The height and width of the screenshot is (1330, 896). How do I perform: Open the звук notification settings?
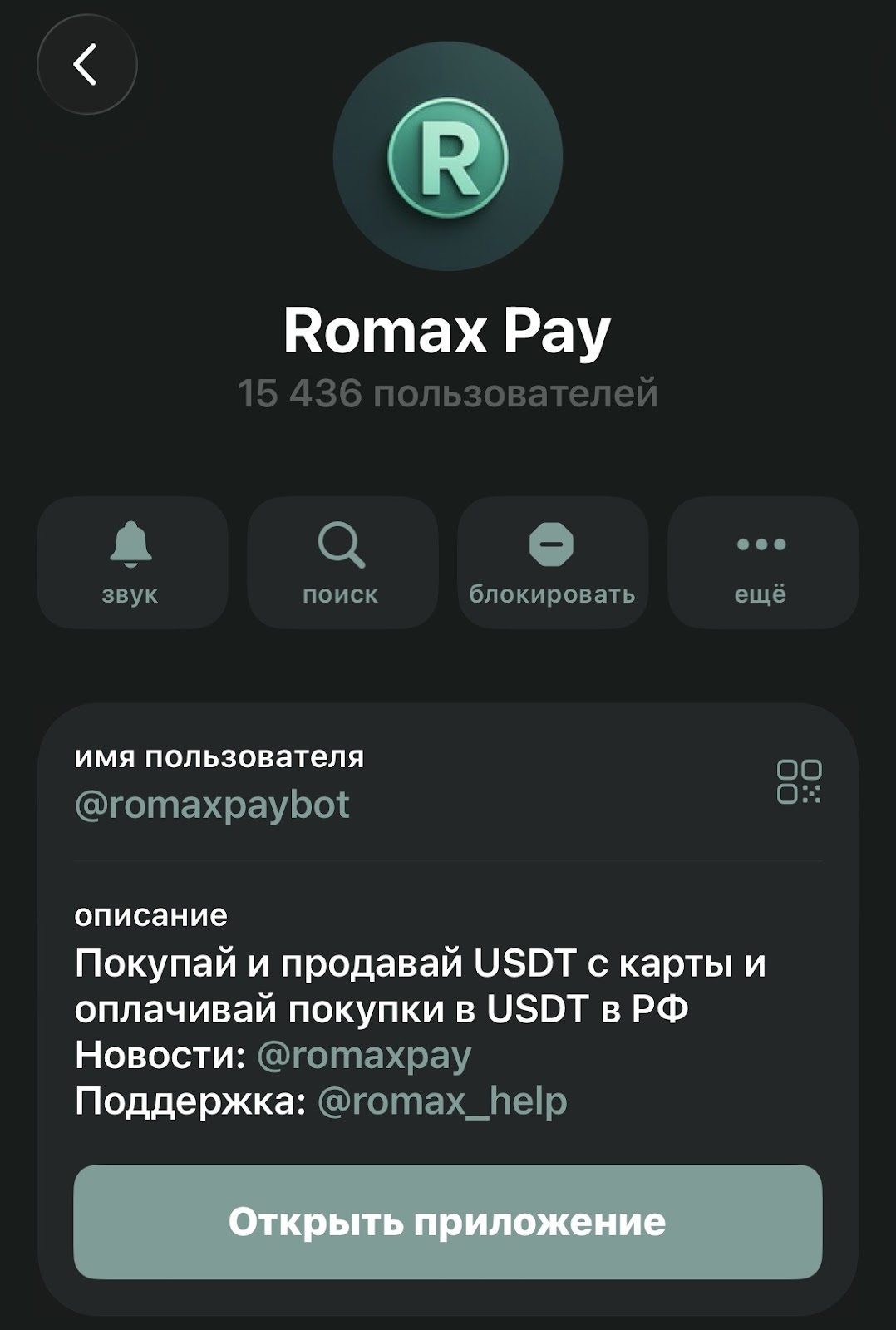(x=132, y=563)
